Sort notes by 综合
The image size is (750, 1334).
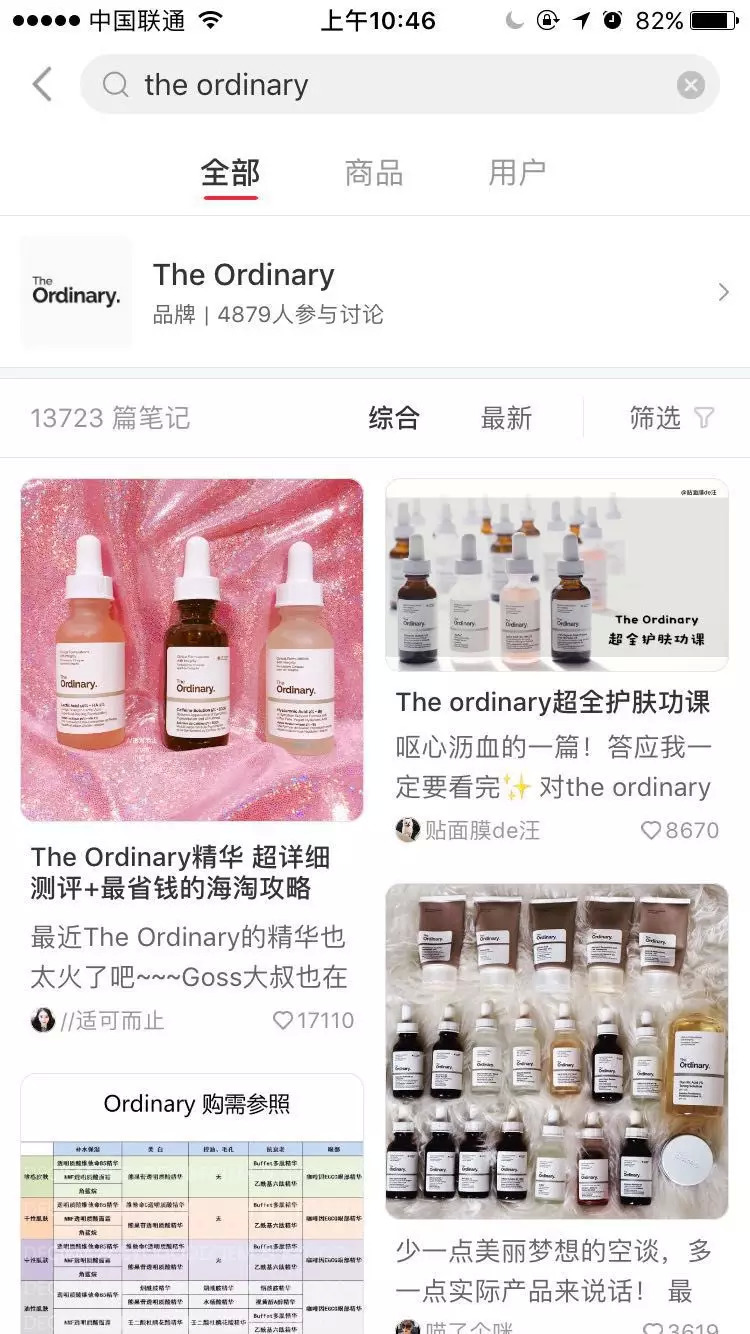(x=393, y=418)
